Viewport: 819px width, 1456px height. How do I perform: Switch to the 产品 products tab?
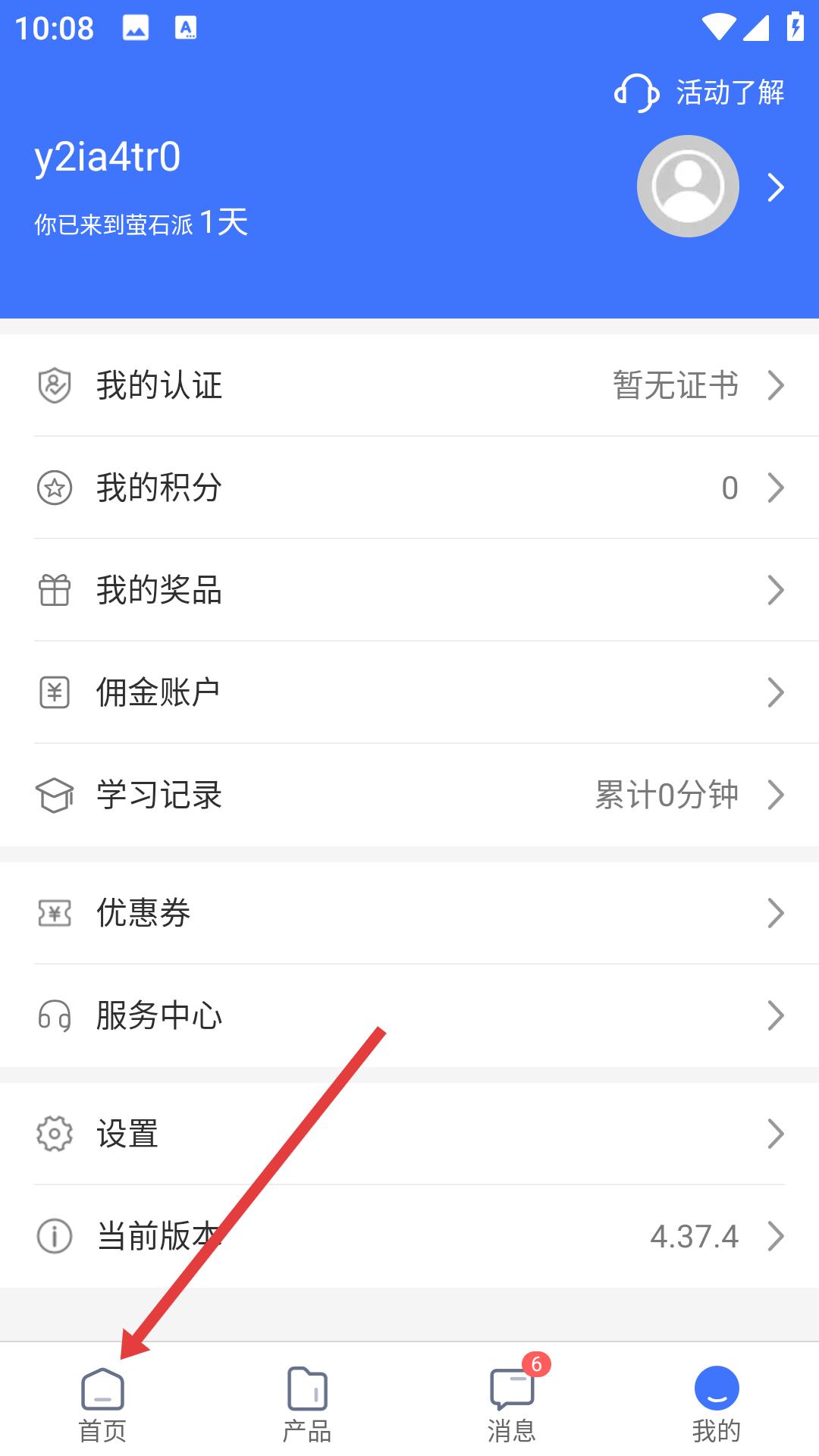[x=307, y=1404]
